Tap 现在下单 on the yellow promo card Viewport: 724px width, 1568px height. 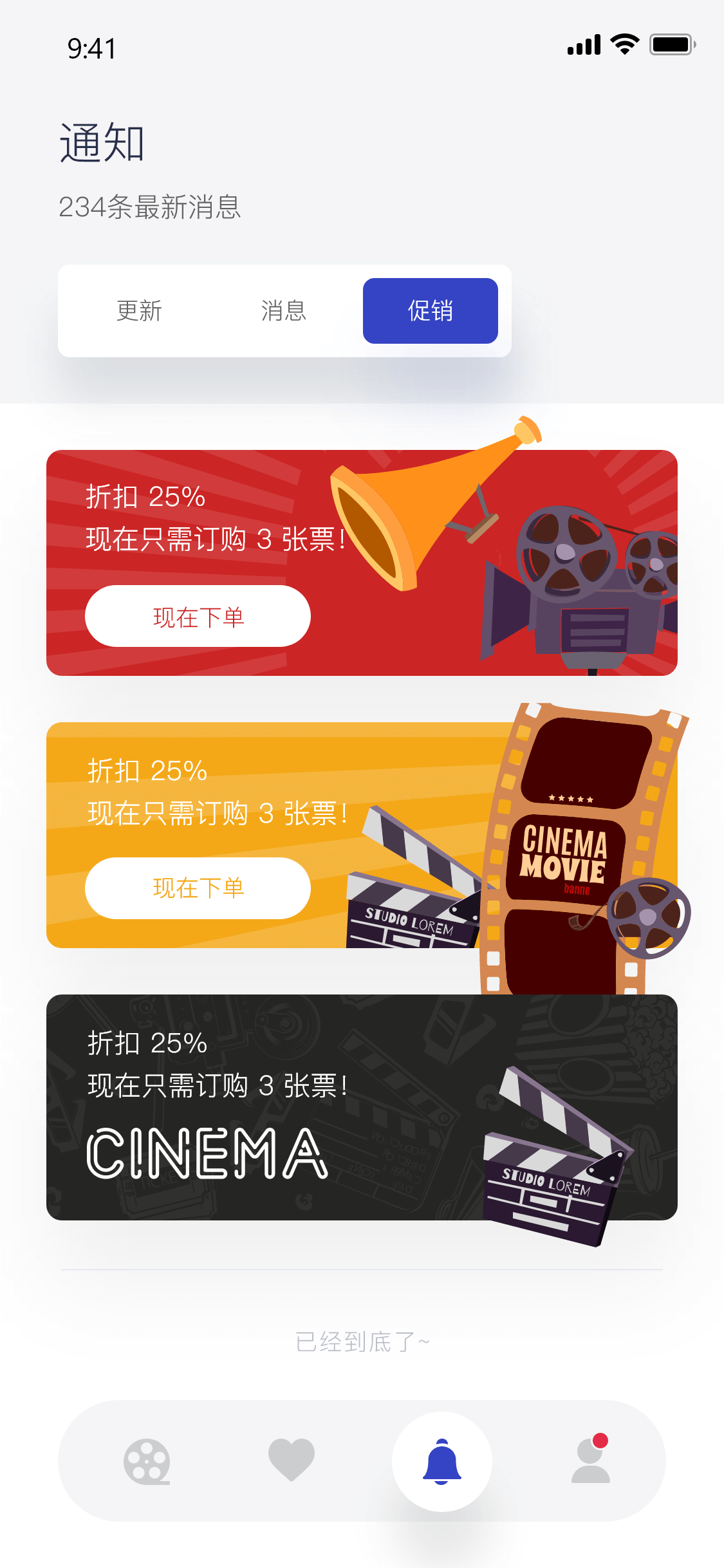(x=198, y=888)
